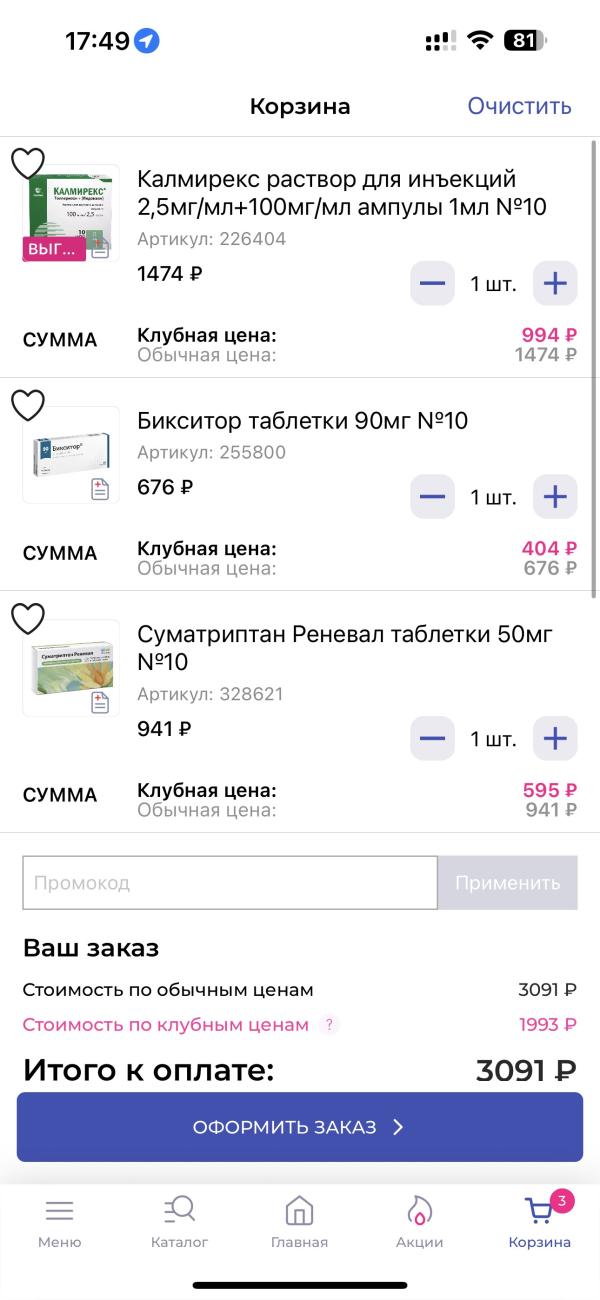The image size is (600, 1300).
Task: Reduce Бикситор quantity with minus
Action: pos(432,497)
